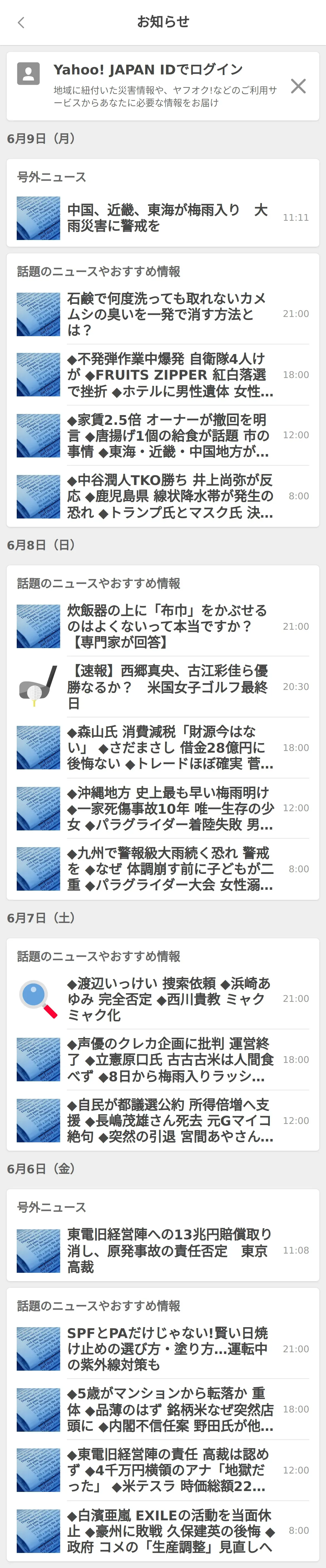Select the 森山氏 消費減税 news digest

click(163, 747)
